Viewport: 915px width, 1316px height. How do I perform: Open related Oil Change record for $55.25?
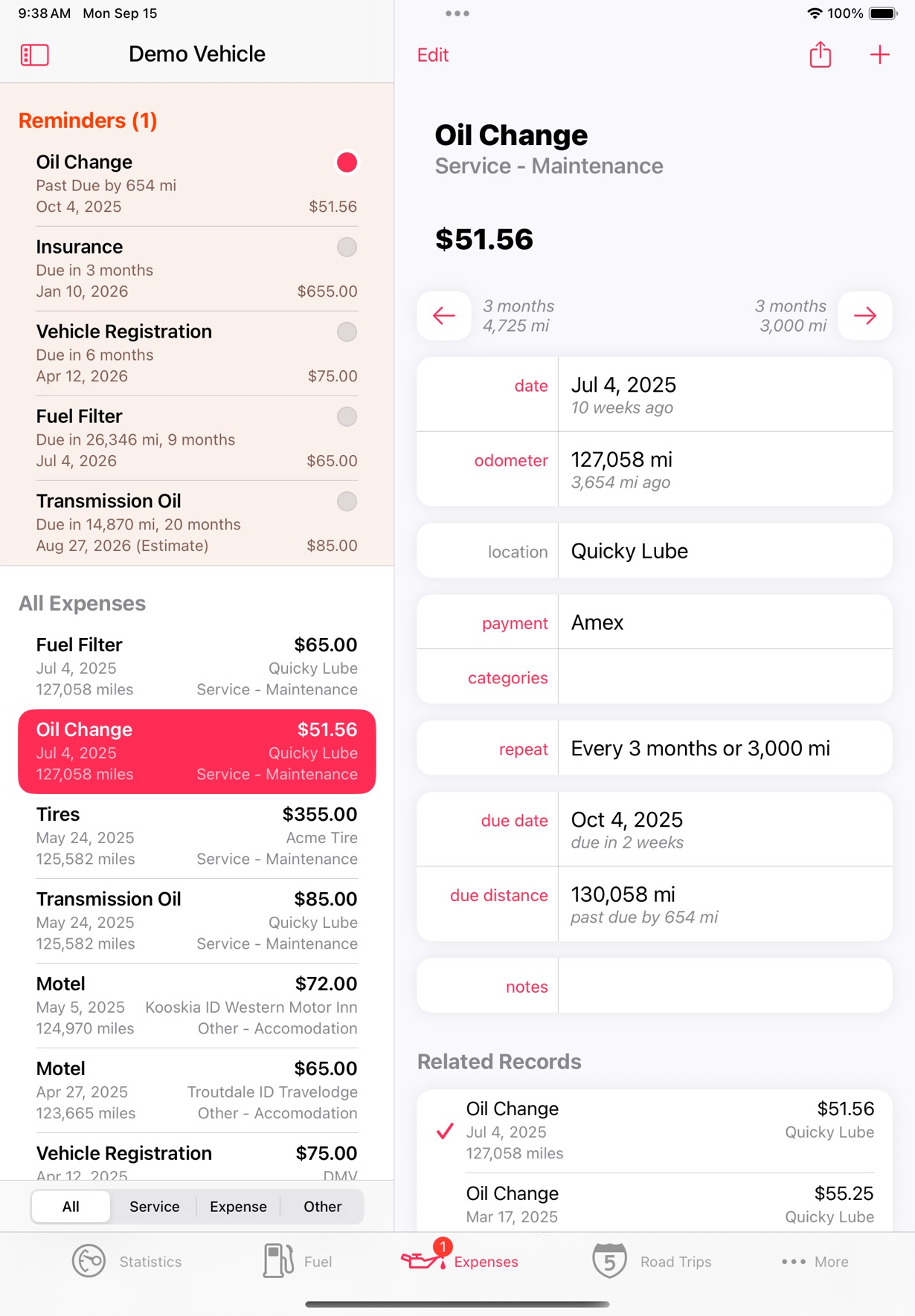pyautogui.click(x=655, y=1204)
